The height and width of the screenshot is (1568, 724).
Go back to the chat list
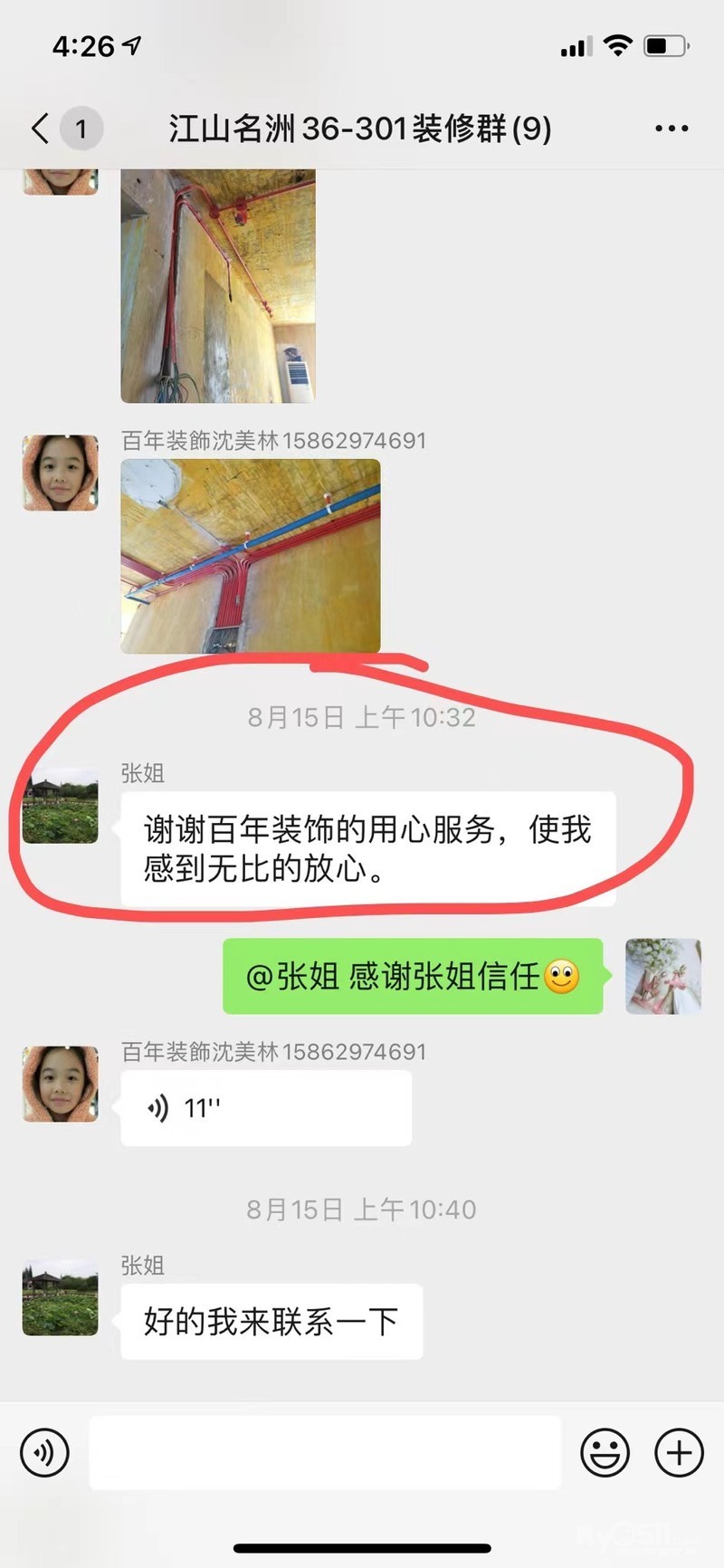(41, 129)
